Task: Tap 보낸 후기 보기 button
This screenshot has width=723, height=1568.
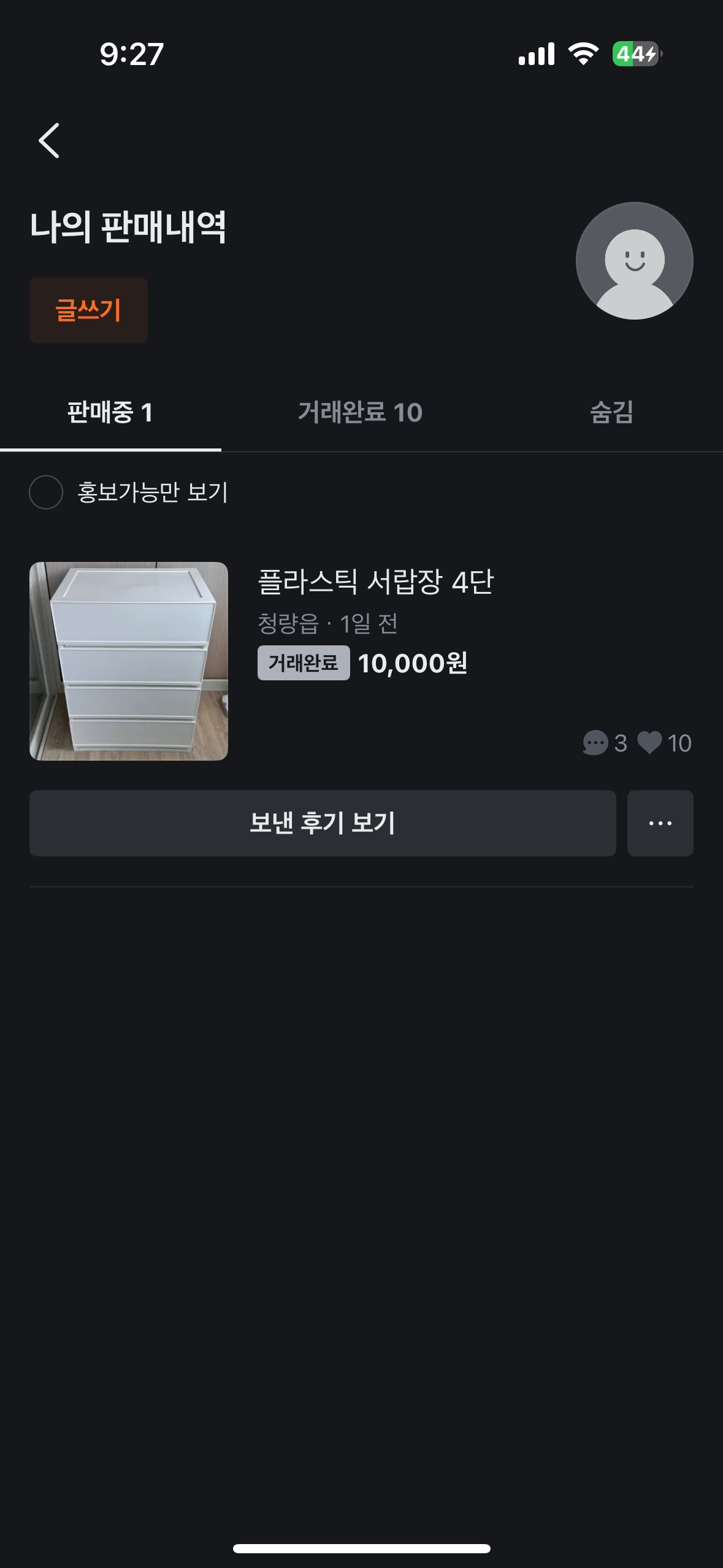Action: click(x=323, y=823)
